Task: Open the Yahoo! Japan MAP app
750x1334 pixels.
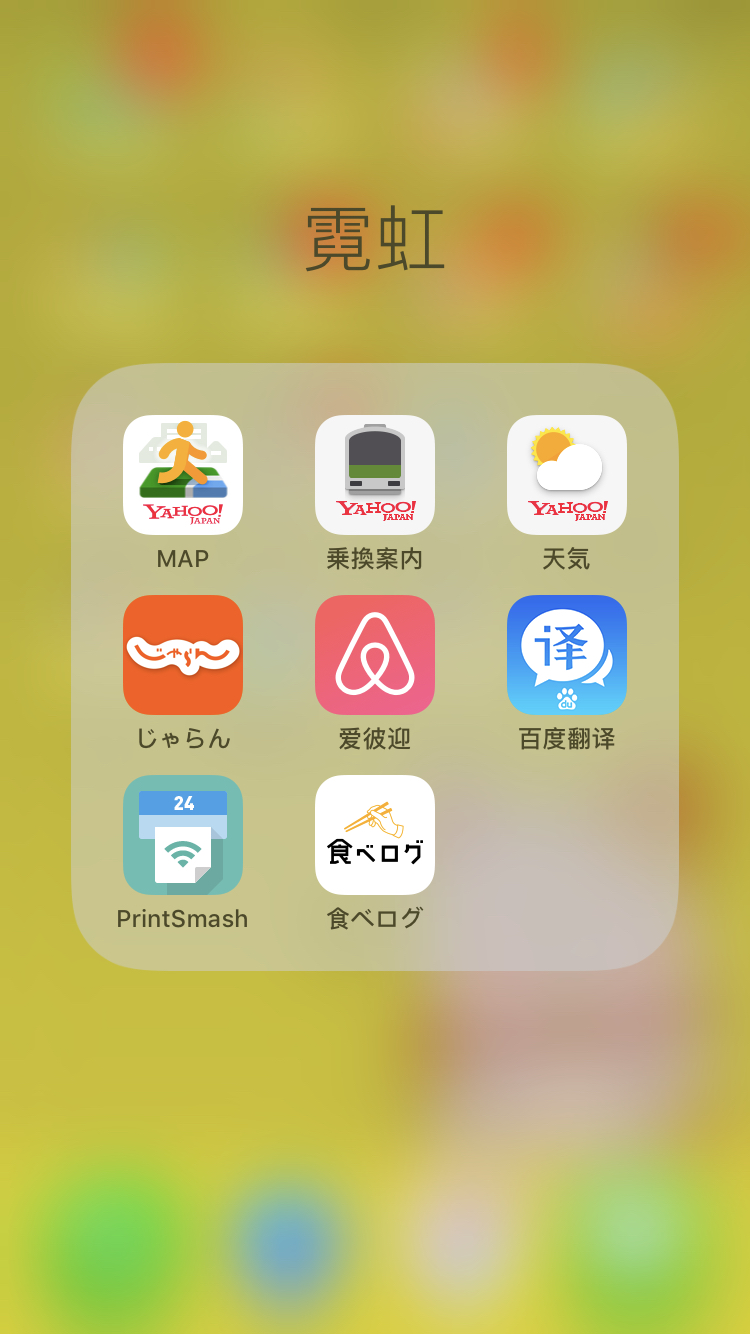Action: (x=183, y=475)
